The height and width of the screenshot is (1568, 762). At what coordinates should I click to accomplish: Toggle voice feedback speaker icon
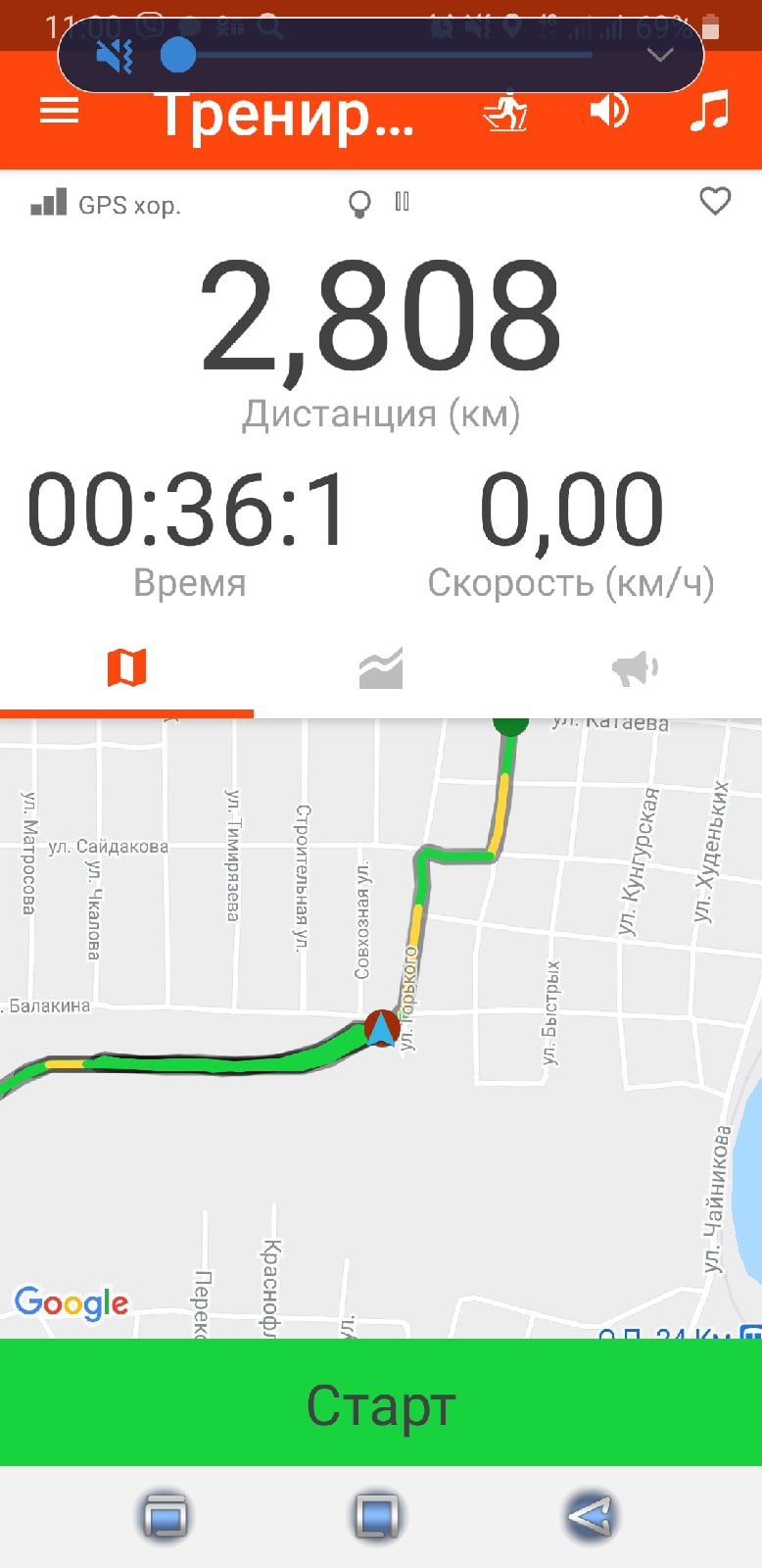pos(608,110)
